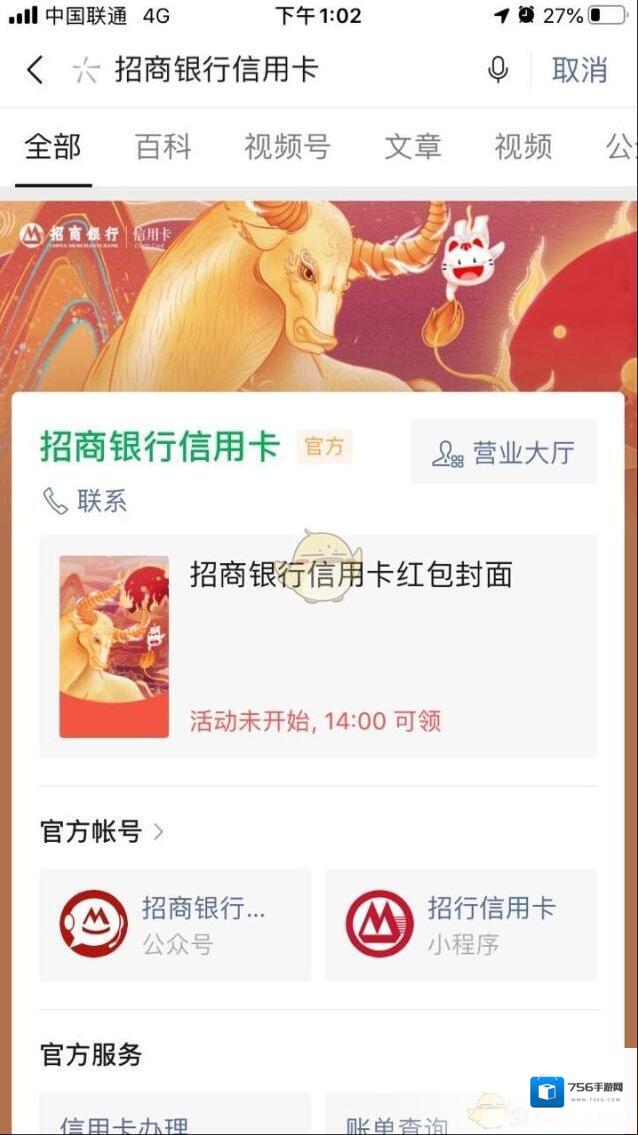Expand the 官方帐号 section
This screenshot has width=638, height=1135.
[102, 831]
